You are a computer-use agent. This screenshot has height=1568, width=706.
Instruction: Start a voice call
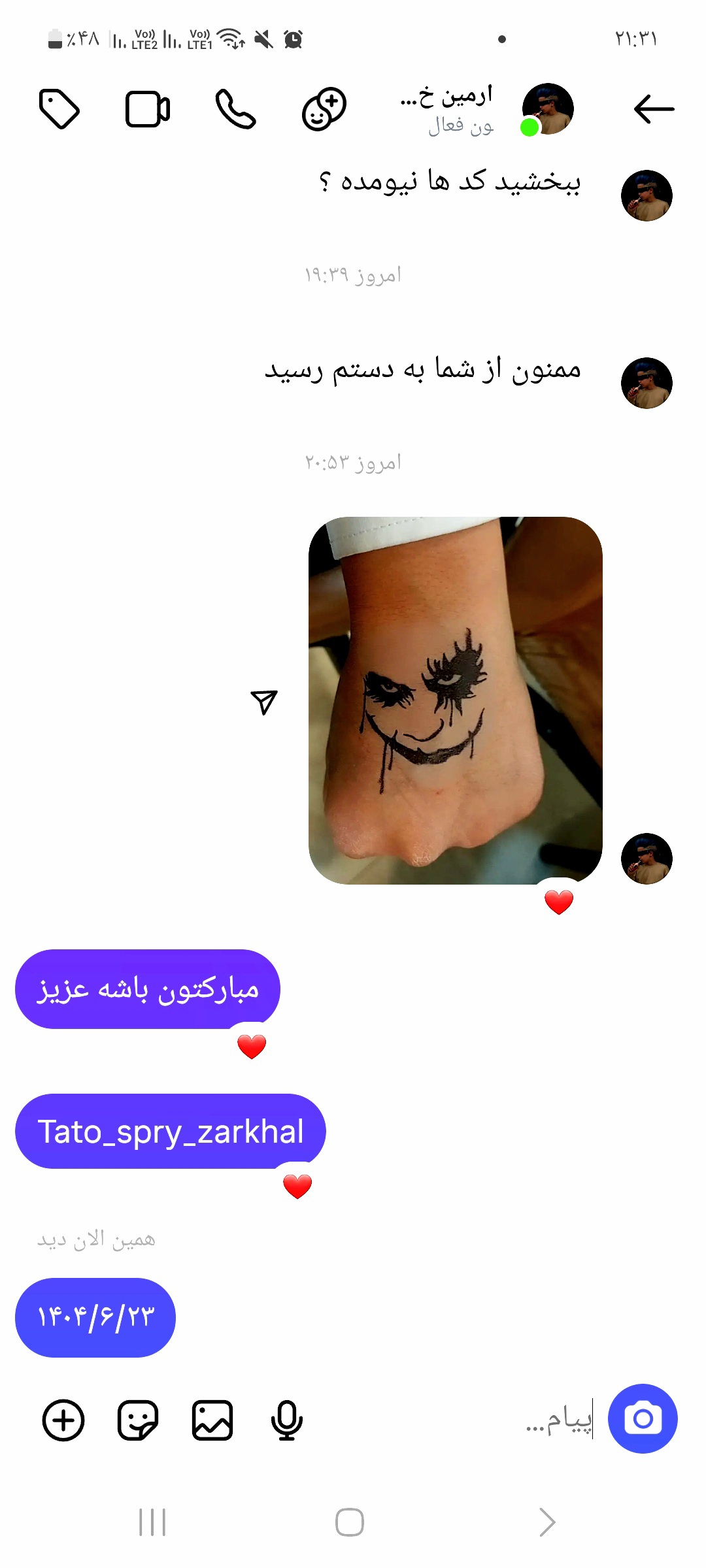pyautogui.click(x=235, y=108)
